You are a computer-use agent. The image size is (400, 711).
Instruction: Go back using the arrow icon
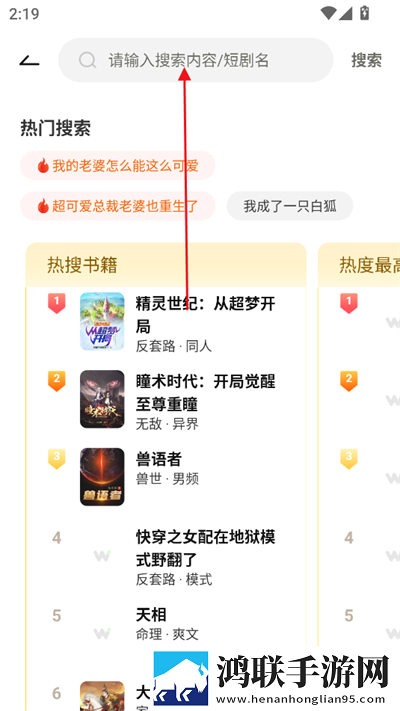click(29, 60)
